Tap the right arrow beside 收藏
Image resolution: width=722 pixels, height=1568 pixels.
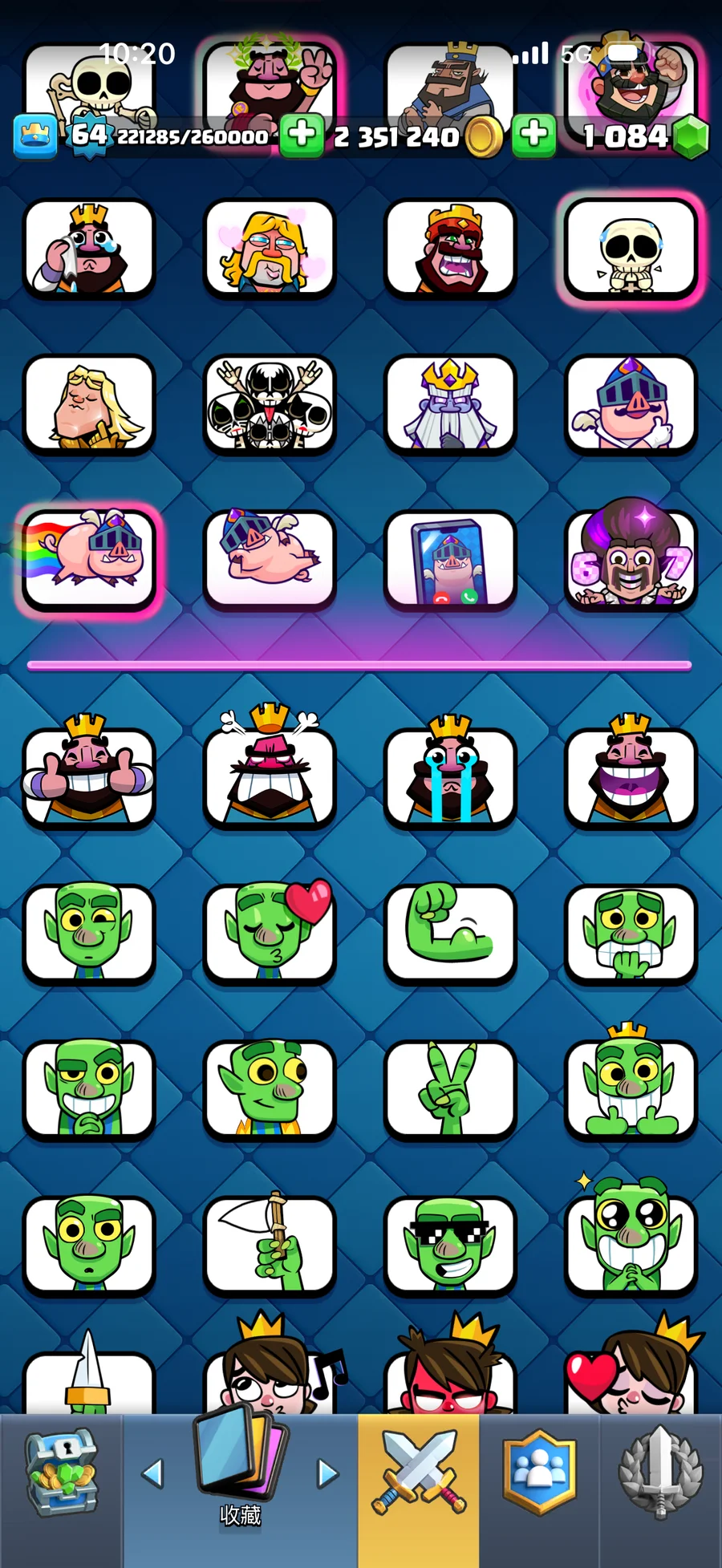coord(328,1473)
